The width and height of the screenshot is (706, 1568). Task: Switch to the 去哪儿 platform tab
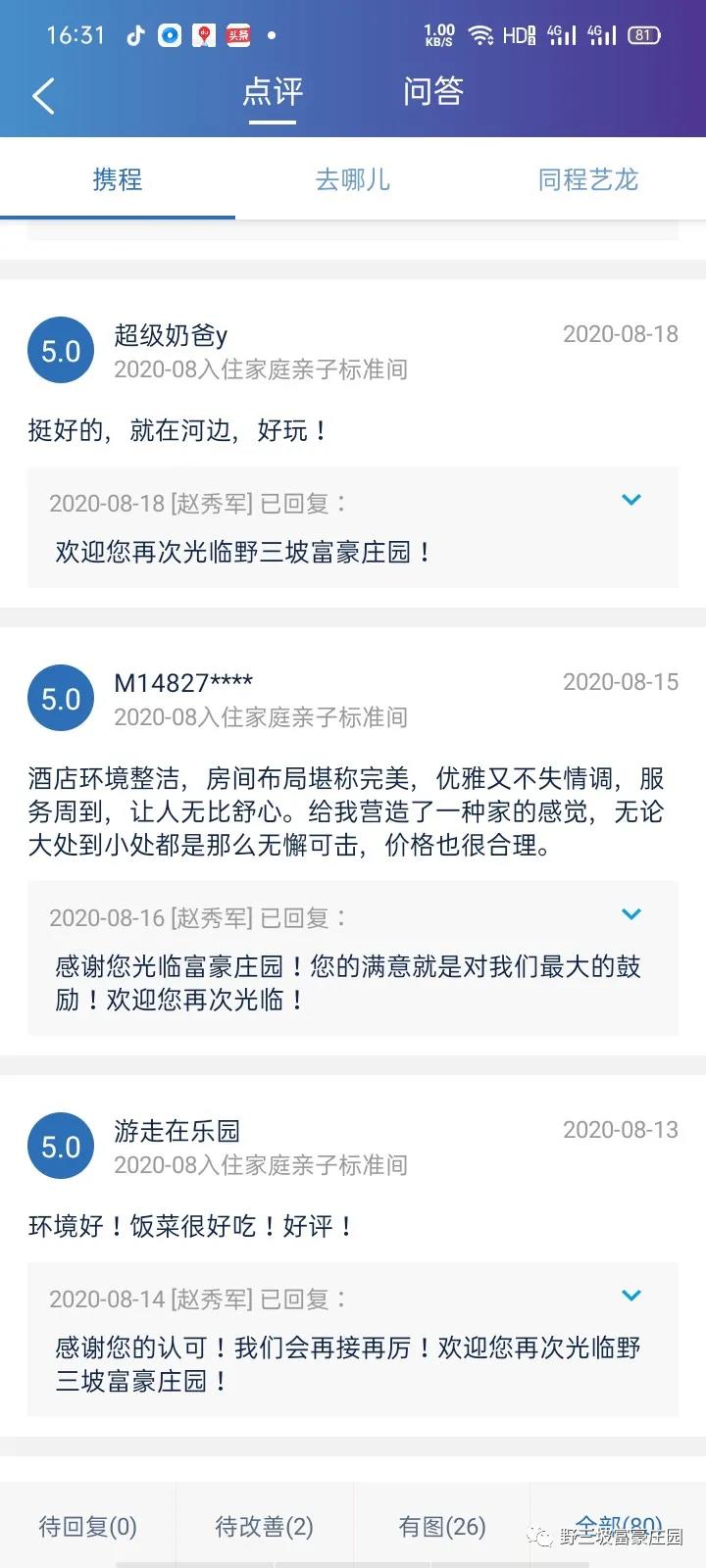click(352, 179)
